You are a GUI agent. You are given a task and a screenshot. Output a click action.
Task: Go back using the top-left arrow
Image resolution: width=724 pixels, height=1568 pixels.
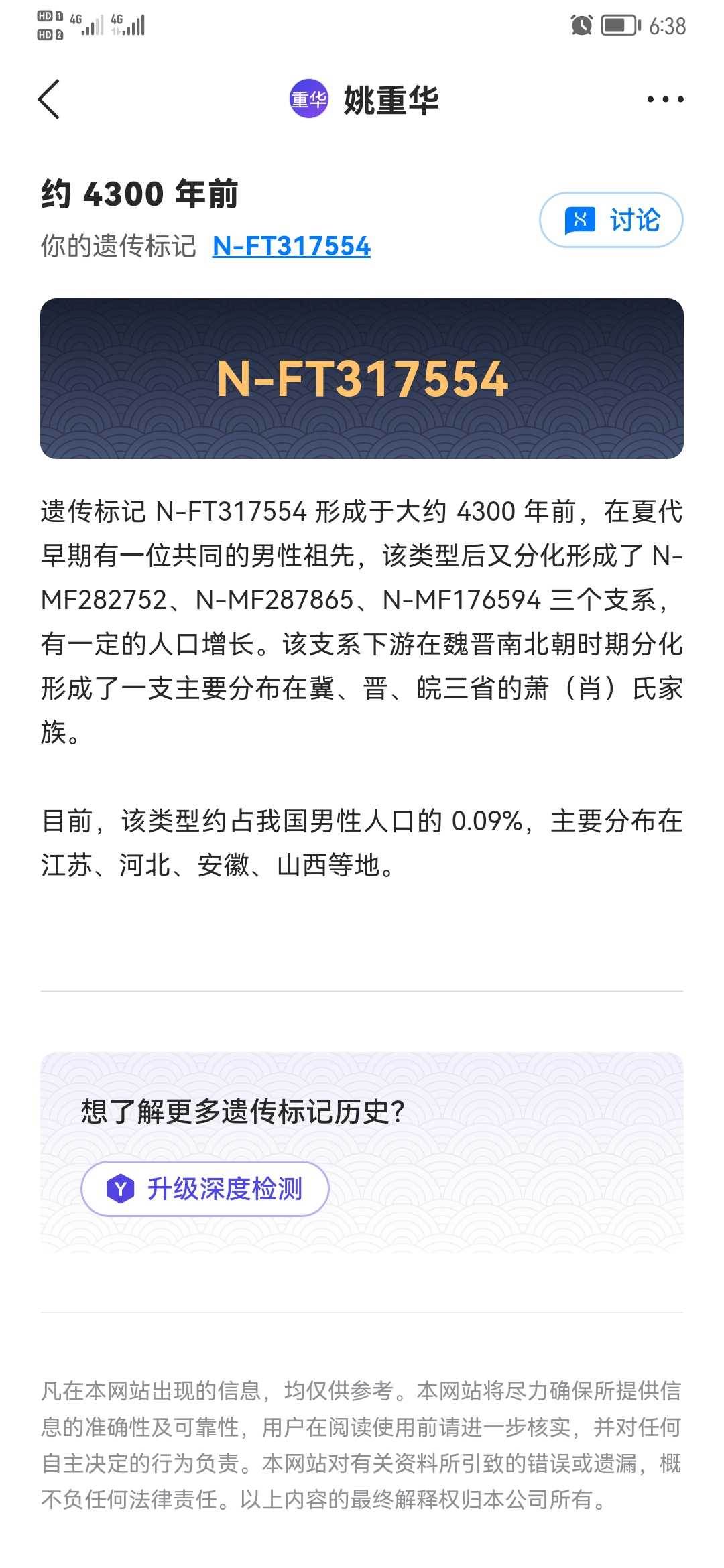(x=48, y=99)
